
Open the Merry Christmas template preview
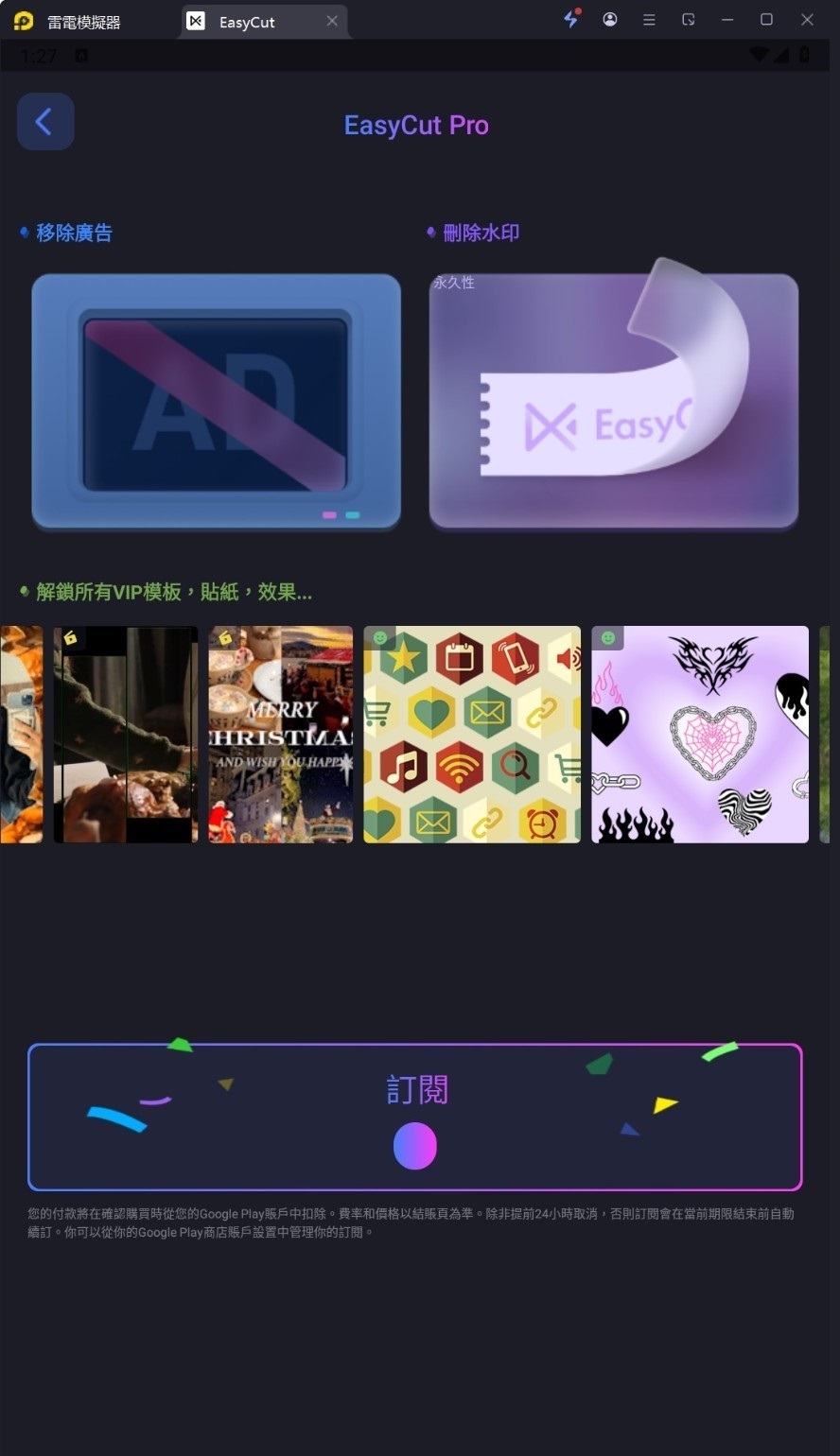pyautogui.click(x=280, y=735)
